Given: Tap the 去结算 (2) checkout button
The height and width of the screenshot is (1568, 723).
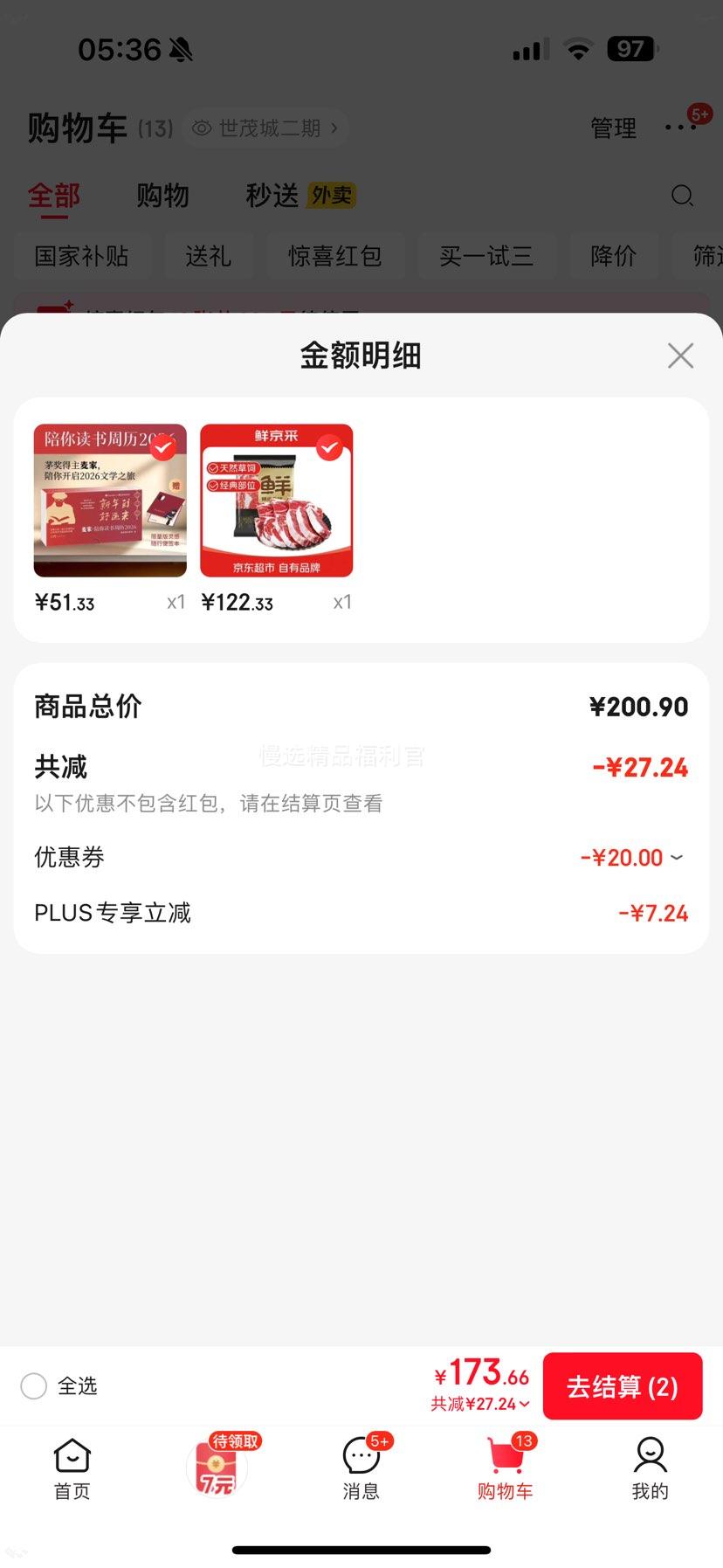Looking at the screenshot, I should (623, 1386).
